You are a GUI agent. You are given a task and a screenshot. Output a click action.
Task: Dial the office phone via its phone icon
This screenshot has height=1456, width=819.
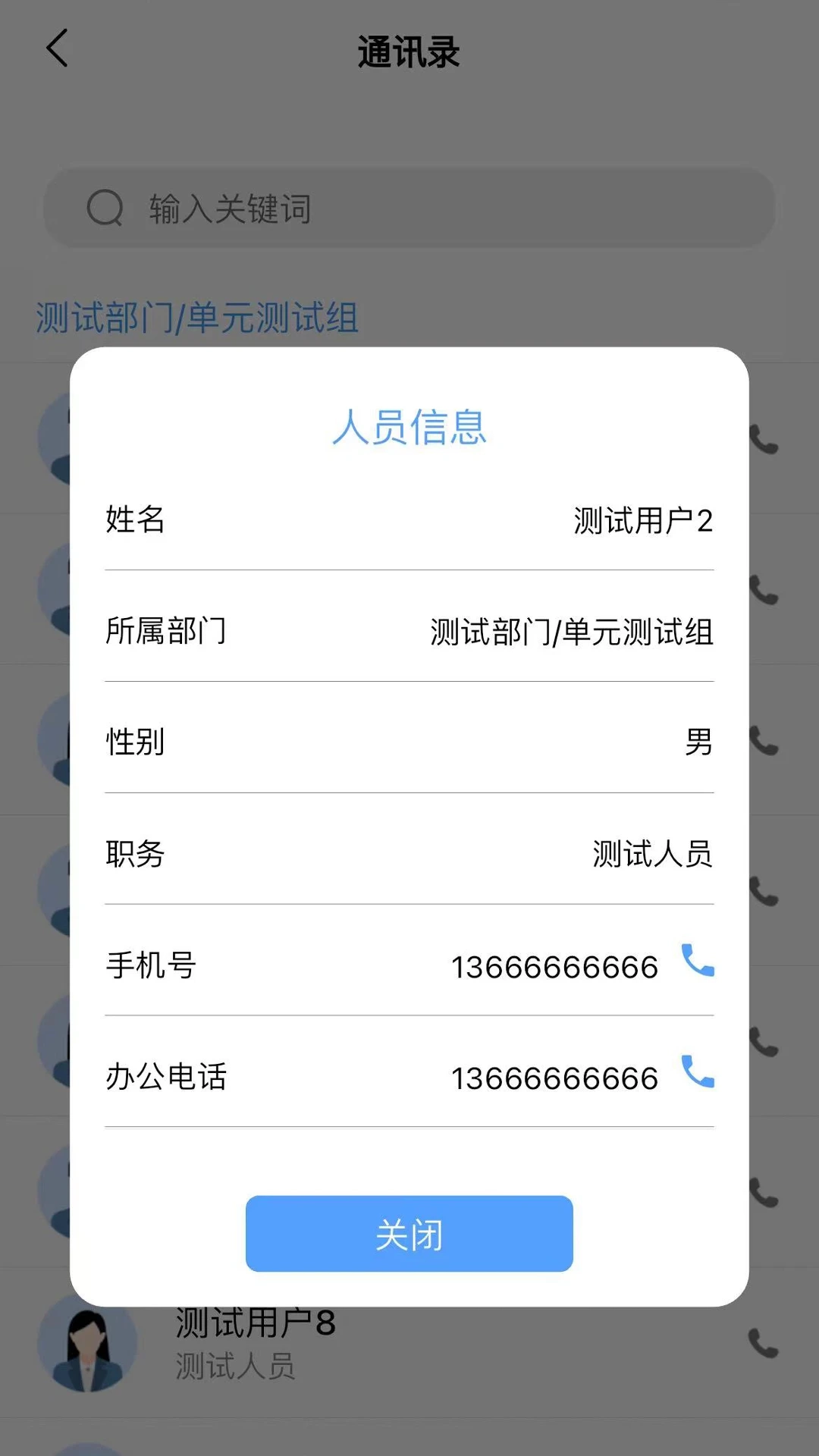click(x=697, y=1075)
